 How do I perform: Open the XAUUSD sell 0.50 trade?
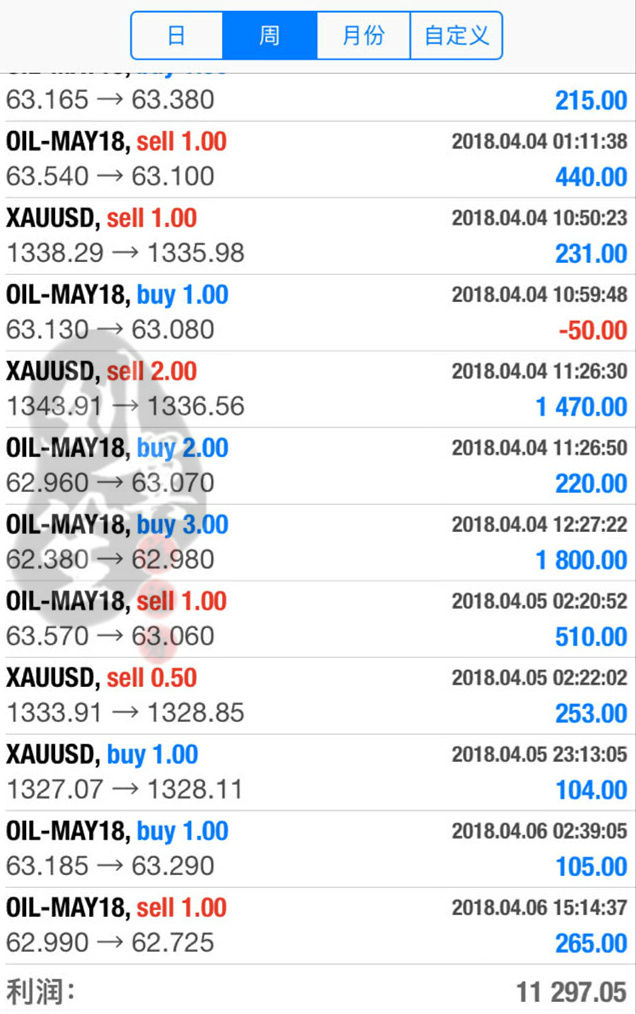317,696
